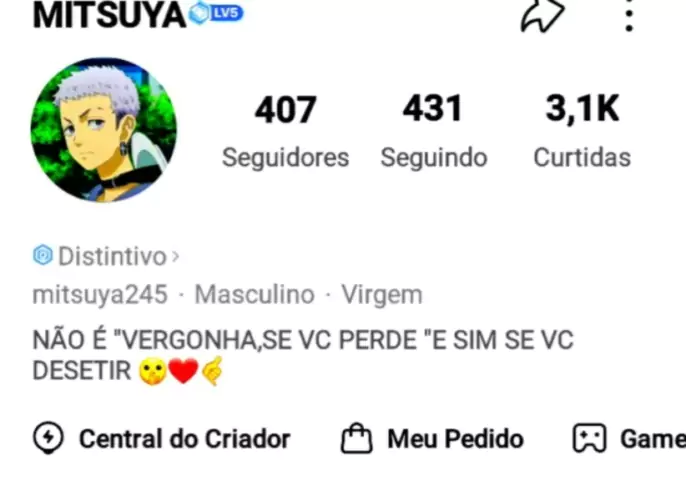Tap the LV5 level badge
This screenshot has height=480, width=686.
click(x=217, y=14)
